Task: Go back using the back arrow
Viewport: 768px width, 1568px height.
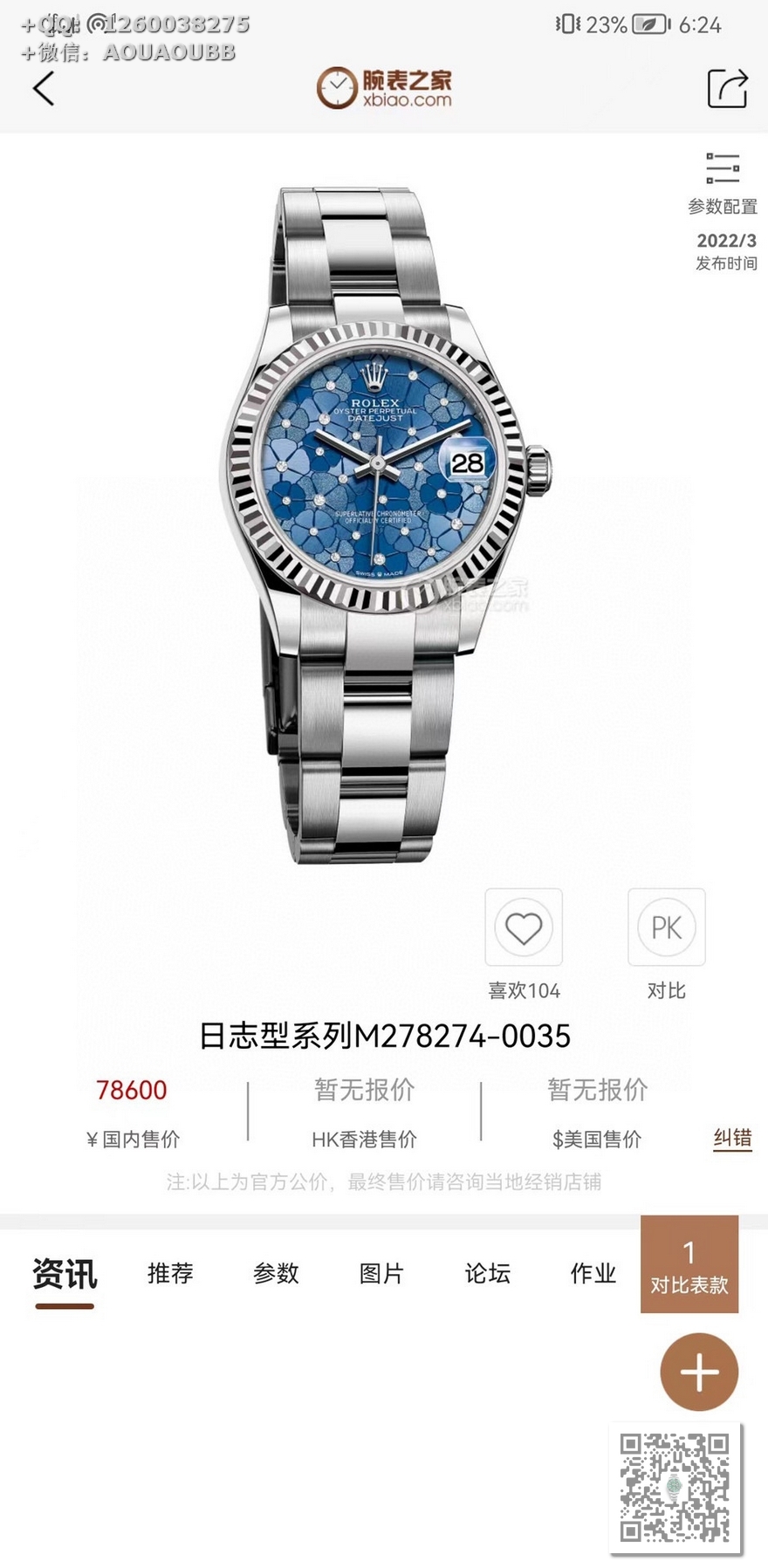Action: coord(44,88)
